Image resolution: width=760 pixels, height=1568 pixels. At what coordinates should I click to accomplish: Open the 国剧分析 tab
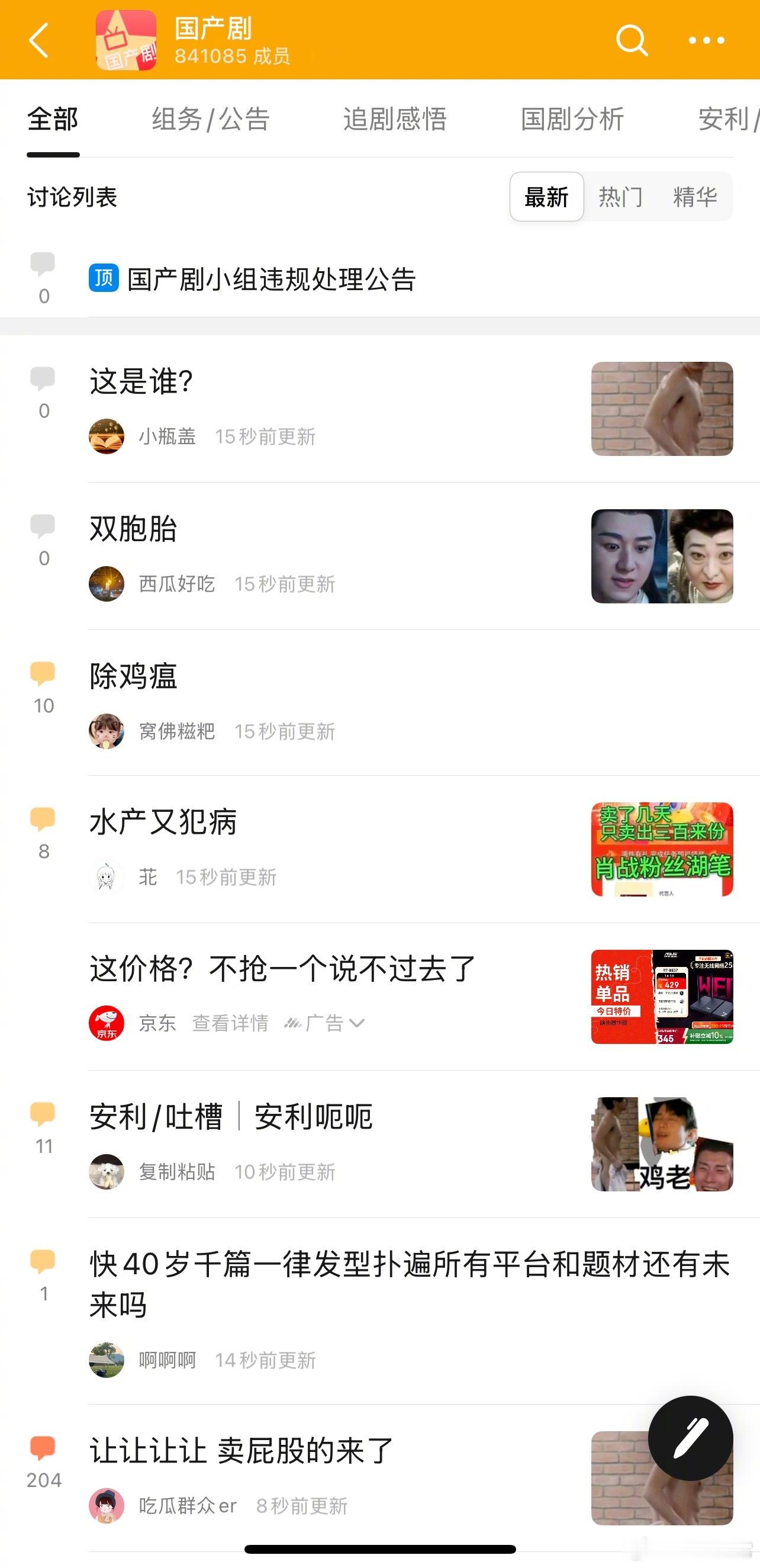572,119
